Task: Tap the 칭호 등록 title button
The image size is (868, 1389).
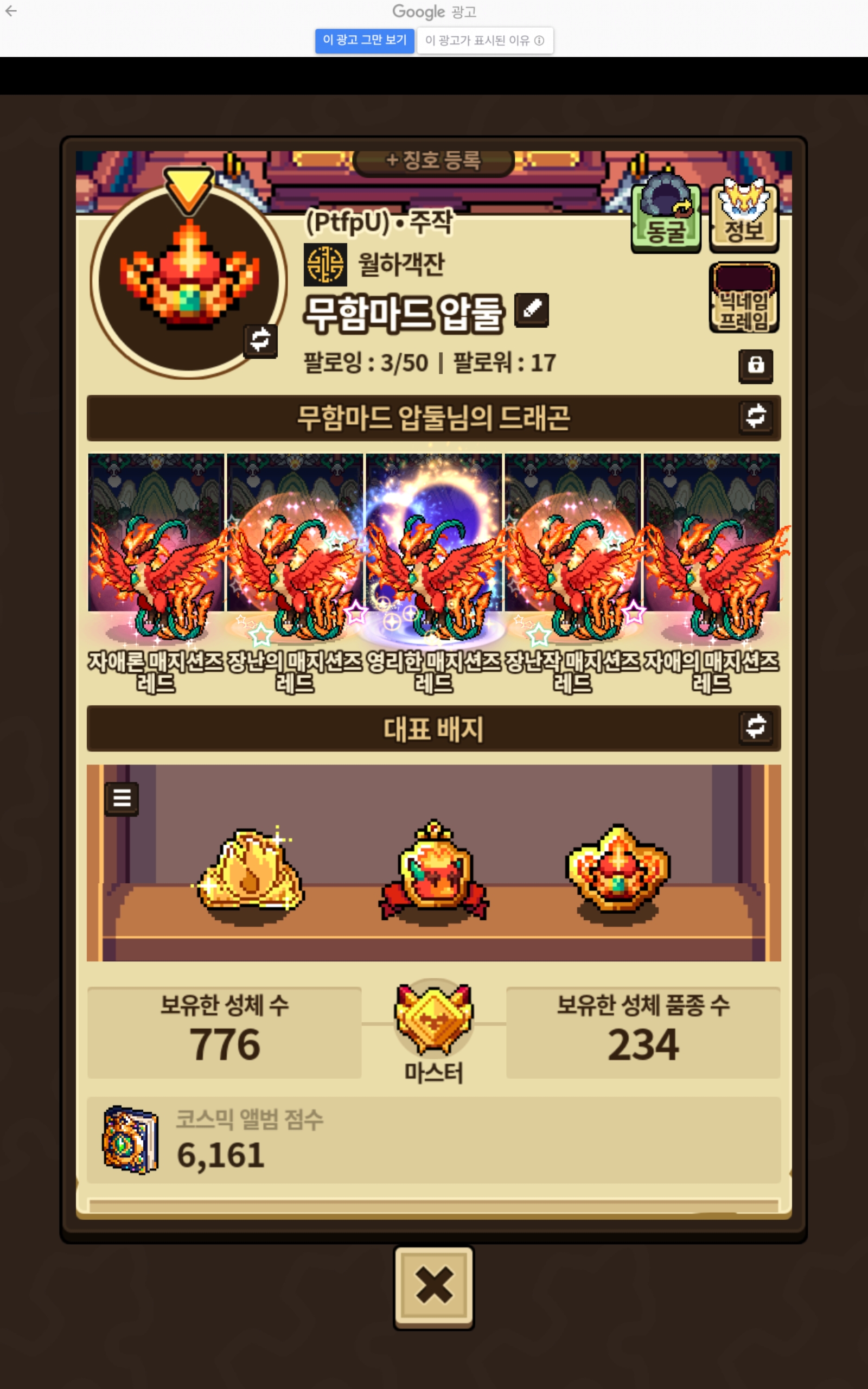Action: [x=433, y=161]
